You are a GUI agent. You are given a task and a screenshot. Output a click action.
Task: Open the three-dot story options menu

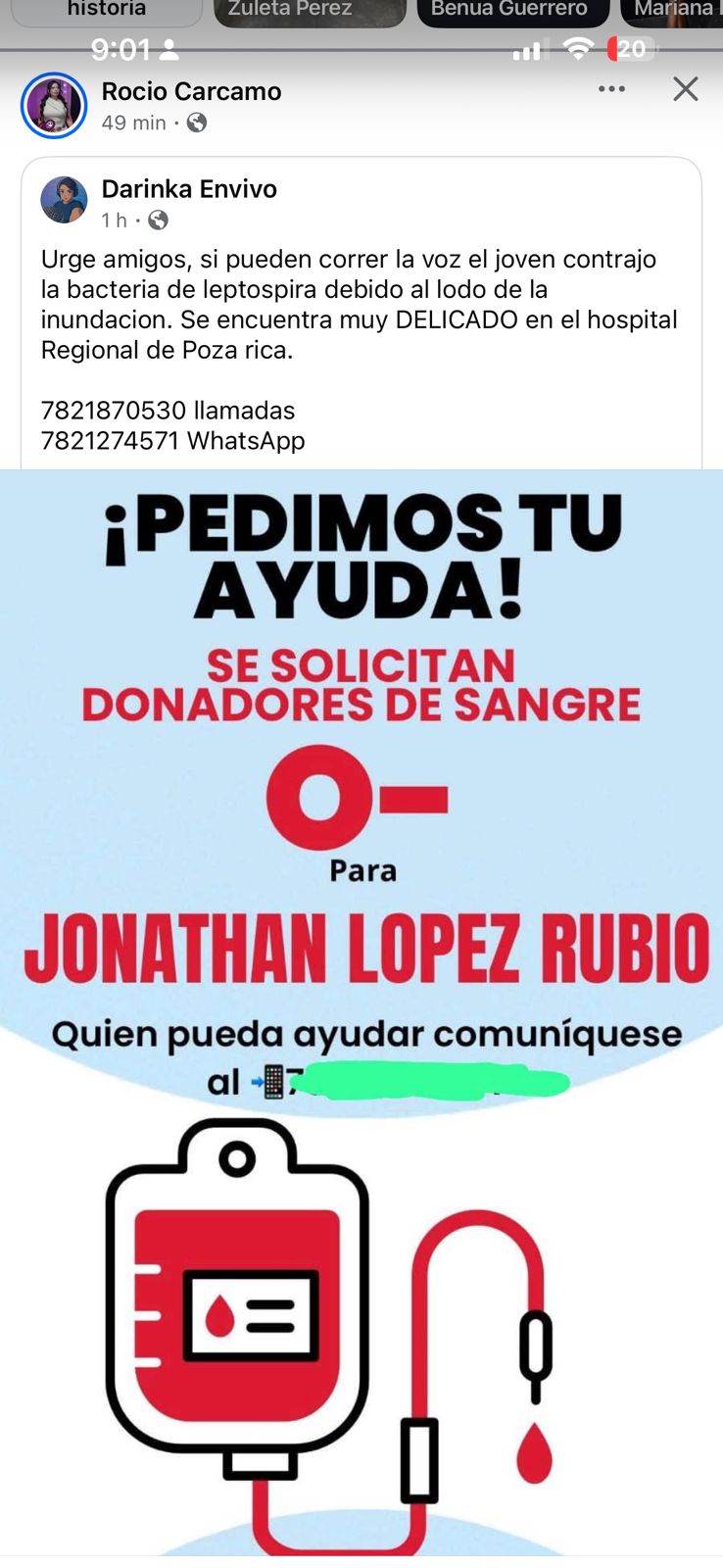point(611,89)
